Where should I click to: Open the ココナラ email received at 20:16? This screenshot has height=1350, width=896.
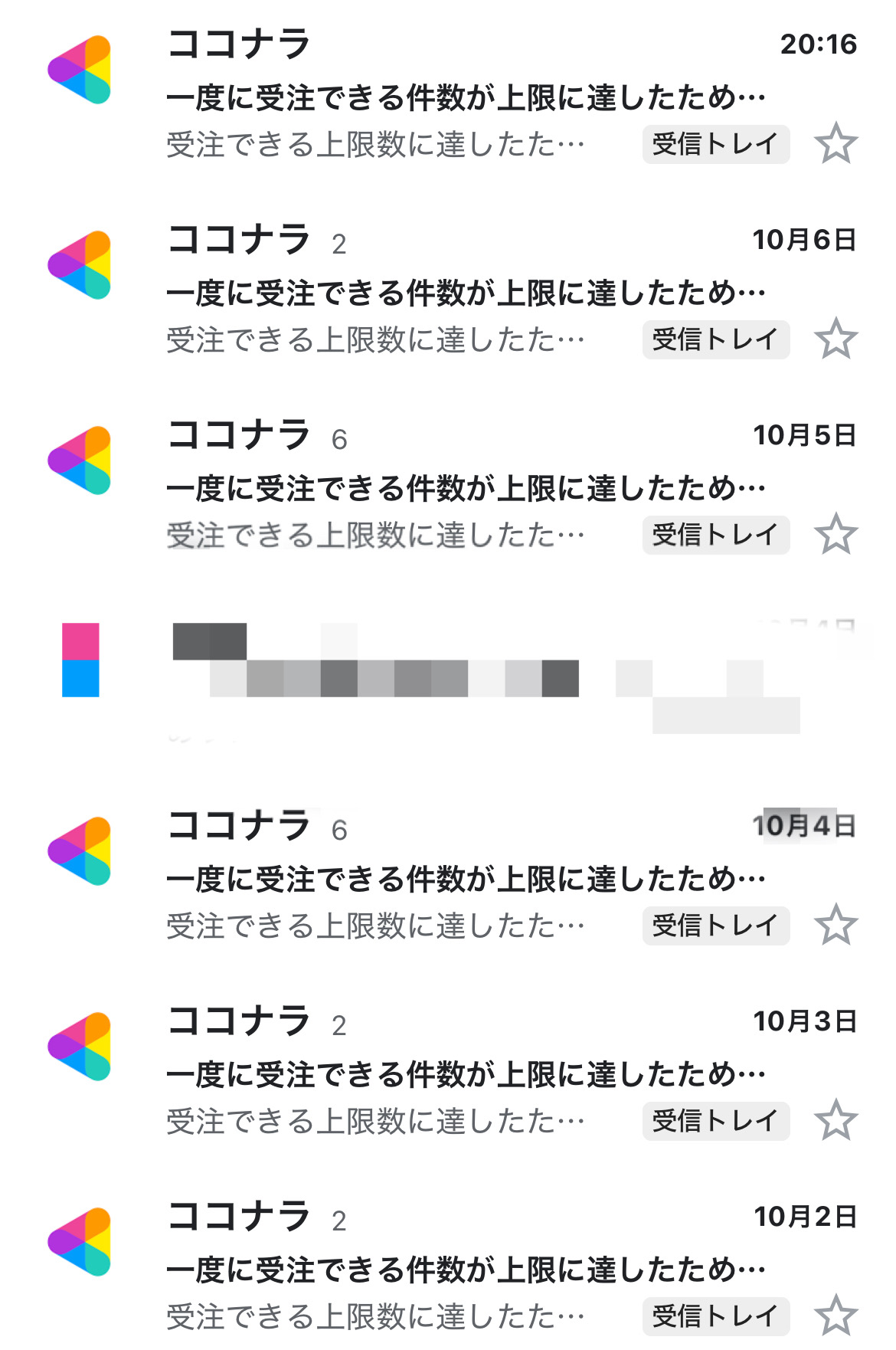point(466,98)
